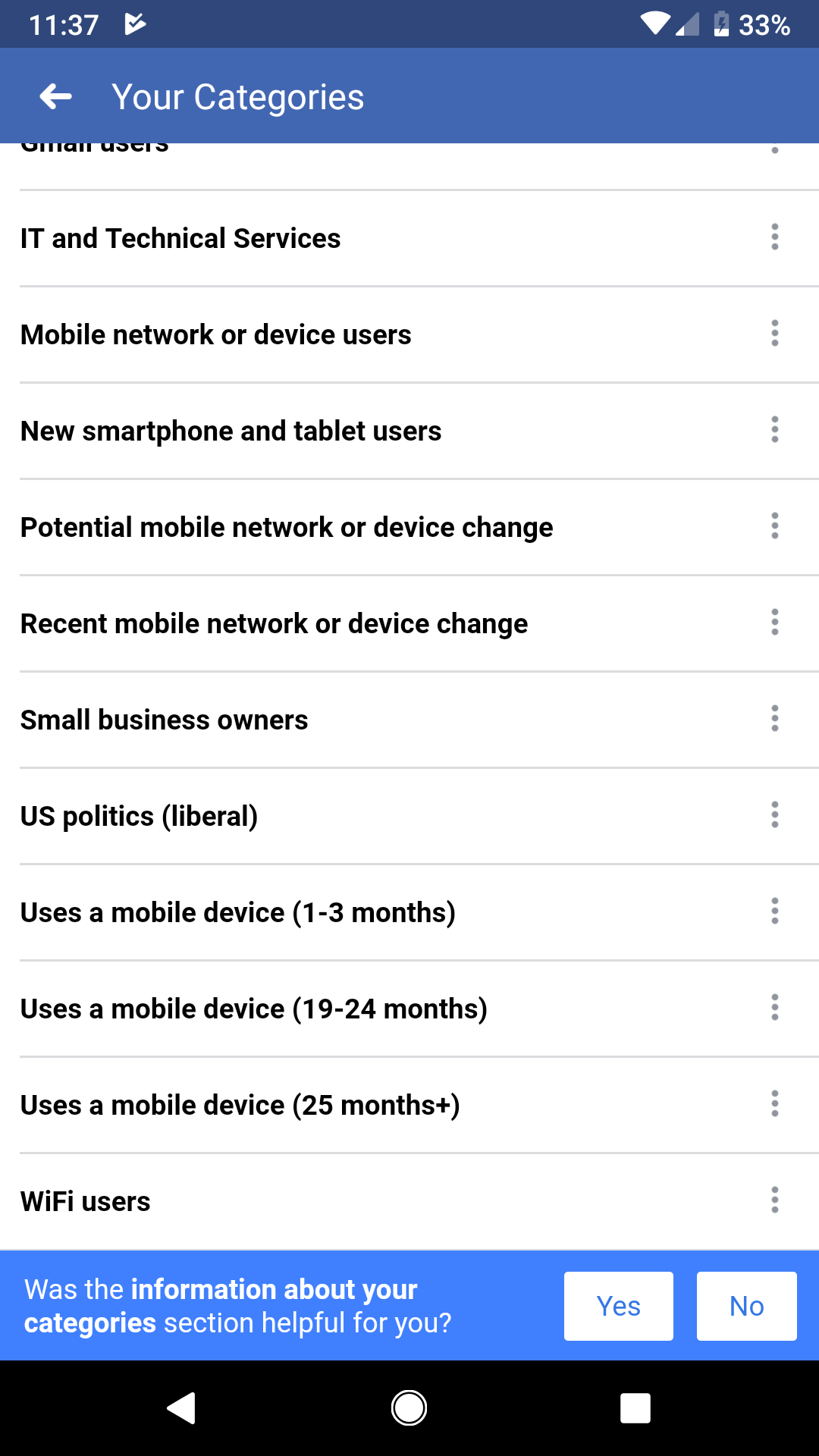Open recent apps from navigation bar

pyautogui.click(x=635, y=1408)
